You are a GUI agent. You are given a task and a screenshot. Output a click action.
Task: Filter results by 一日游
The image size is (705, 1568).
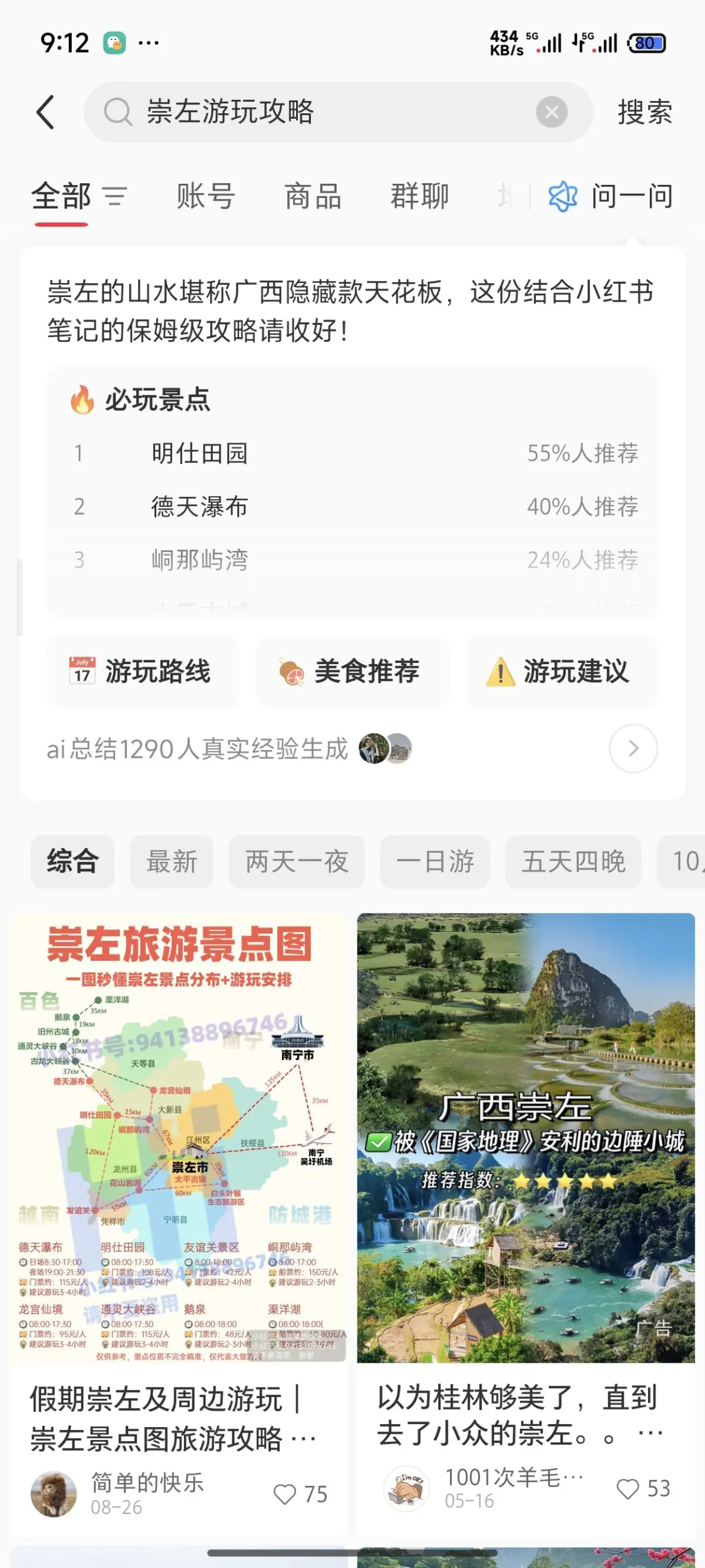[x=435, y=862]
